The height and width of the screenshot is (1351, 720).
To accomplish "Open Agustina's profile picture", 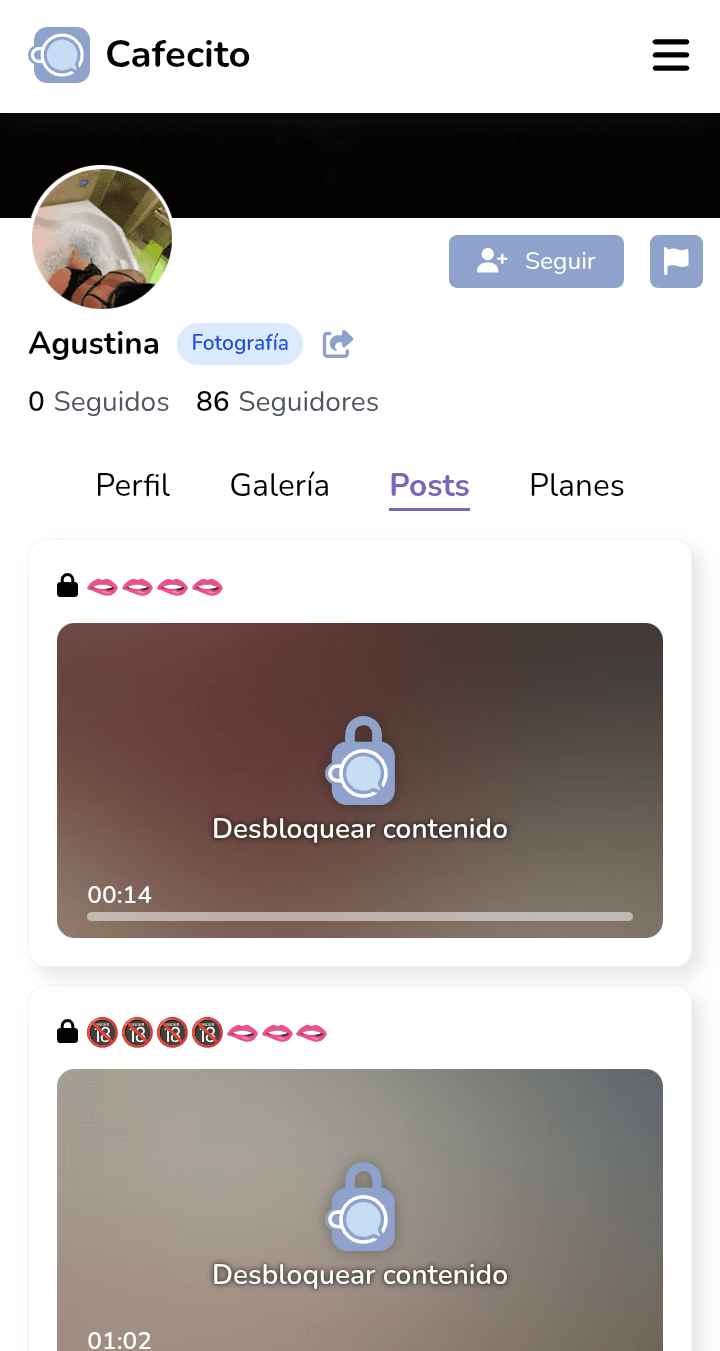I will pos(101,239).
